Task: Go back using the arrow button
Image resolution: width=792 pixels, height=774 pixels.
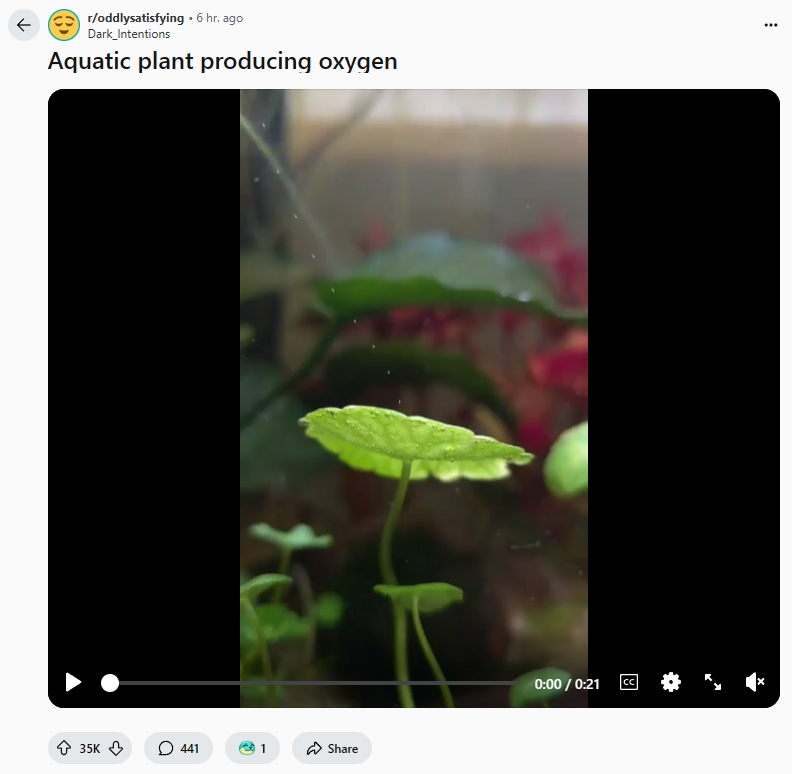Action: (24, 25)
